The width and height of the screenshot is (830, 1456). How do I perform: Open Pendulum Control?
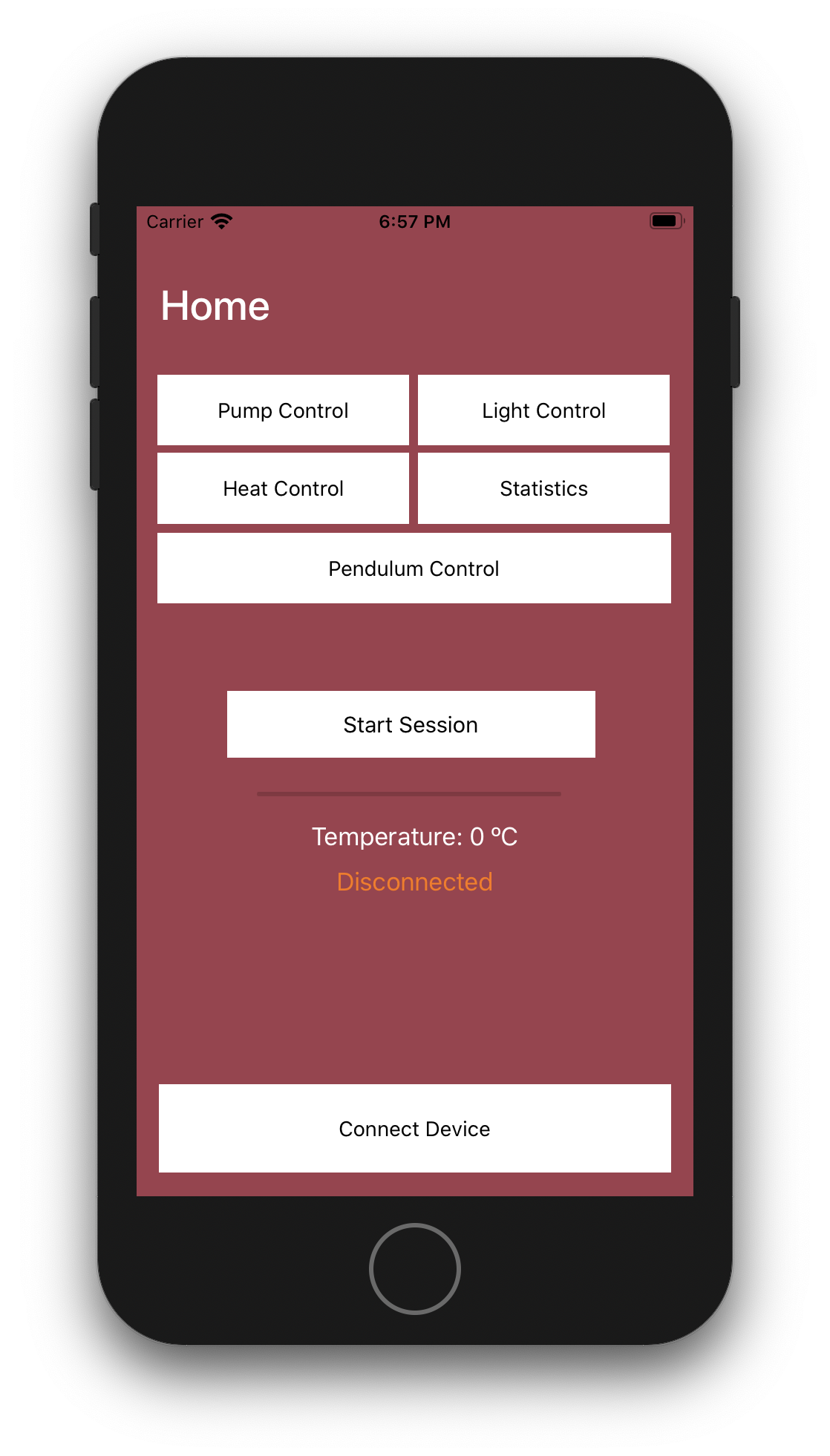tap(414, 568)
